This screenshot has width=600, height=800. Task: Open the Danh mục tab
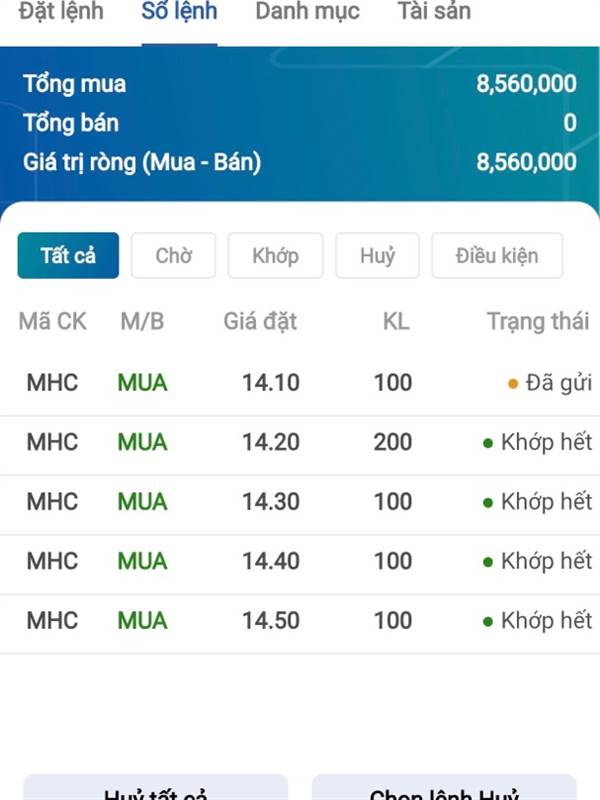click(307, 13)
